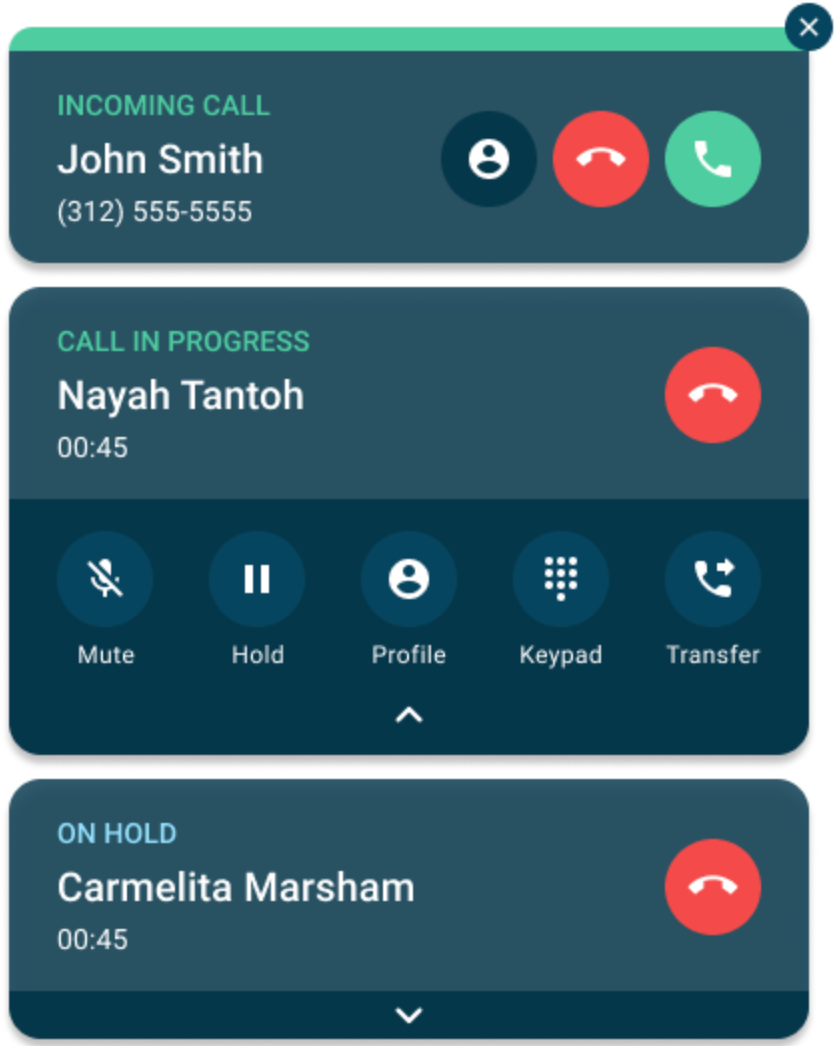Mute the call in progress
Screen dimensions: 834x1046
click(105, 579)
